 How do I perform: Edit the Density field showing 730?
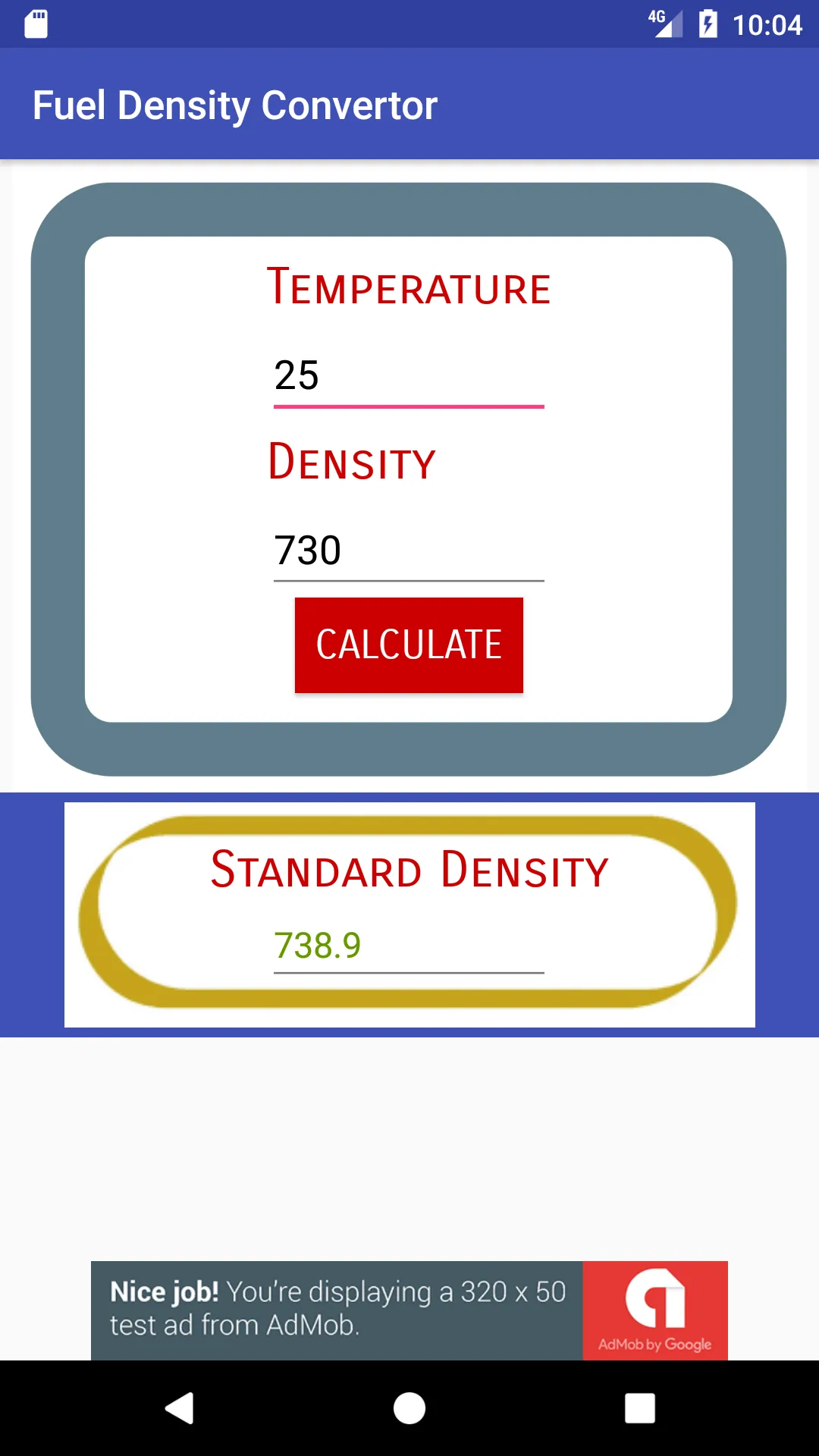[408, 551]
